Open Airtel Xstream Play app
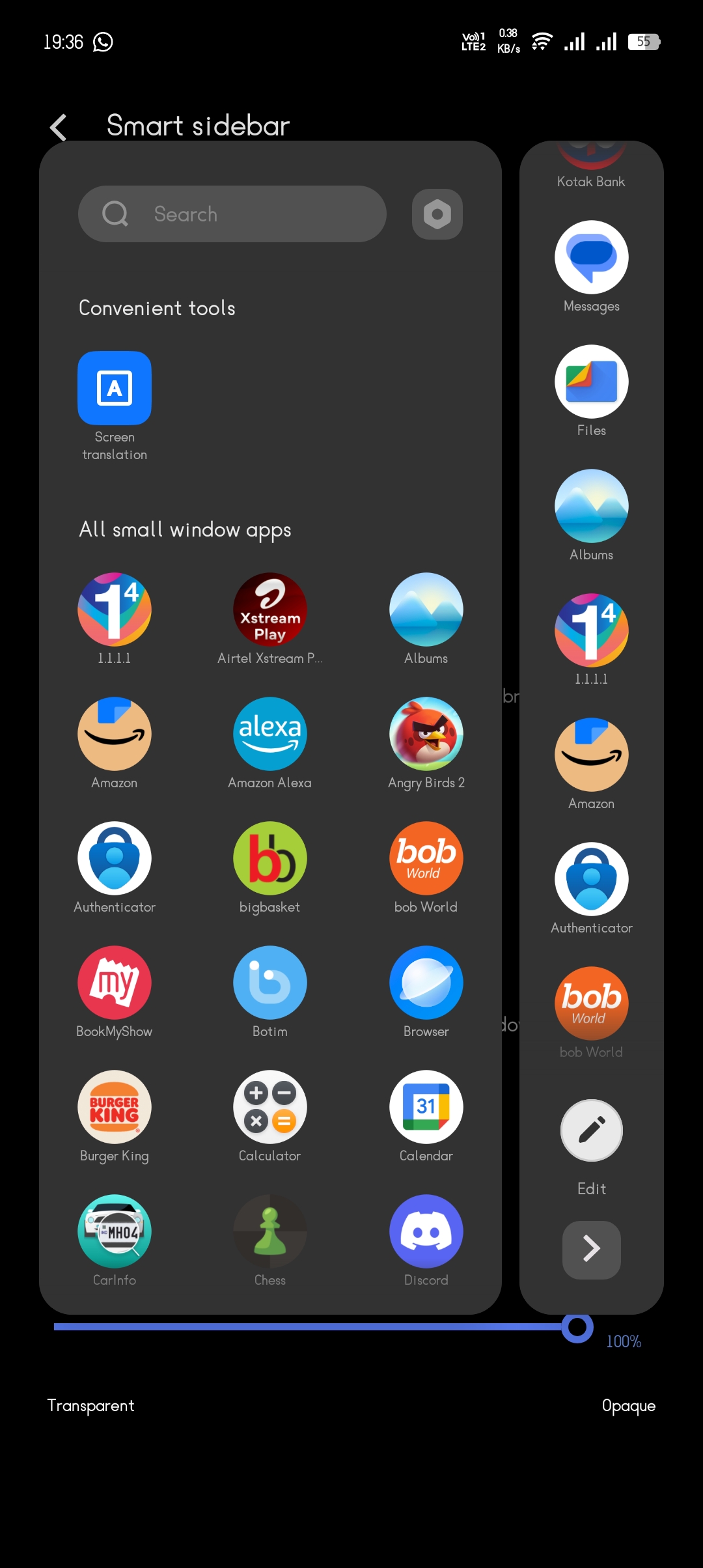This screenshot has height=1568, width=703. click(x=270, y=609)
